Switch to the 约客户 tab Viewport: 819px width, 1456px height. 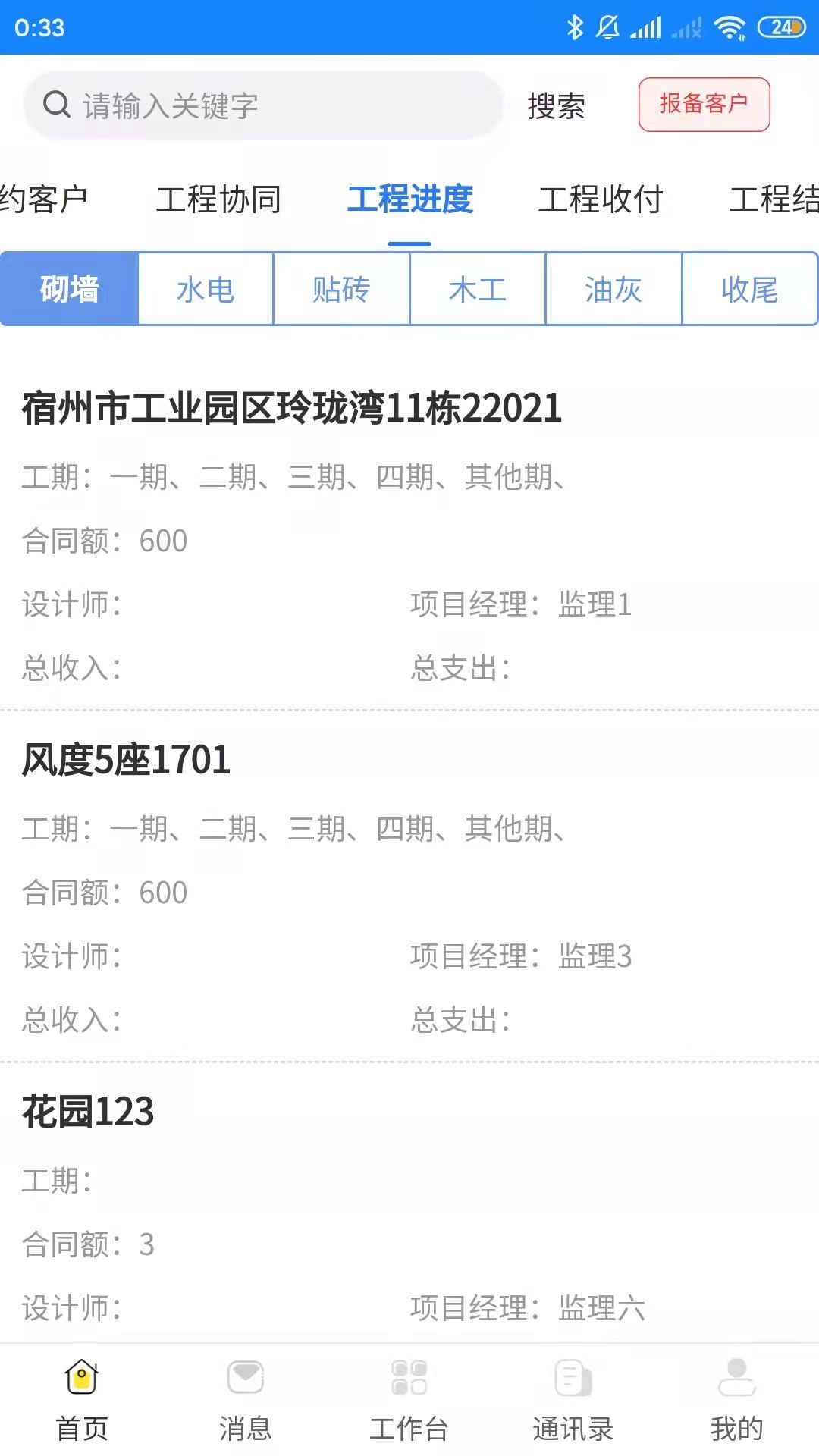pyautogui.click(x=45, y=200)
